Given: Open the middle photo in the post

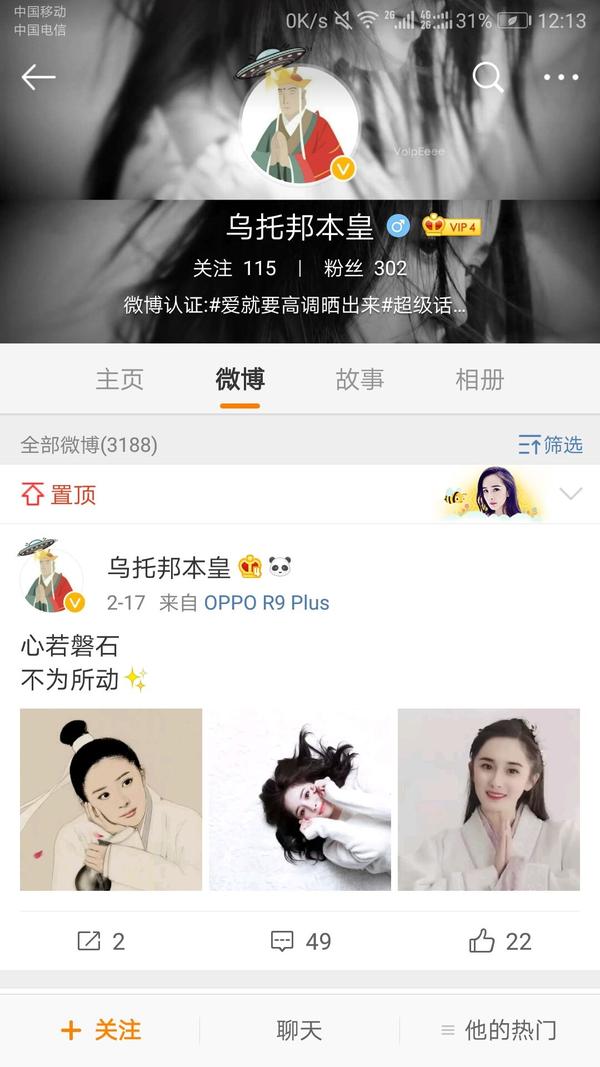Looking at the screenshot, I should pyautogui.click(x=300, y=799).
